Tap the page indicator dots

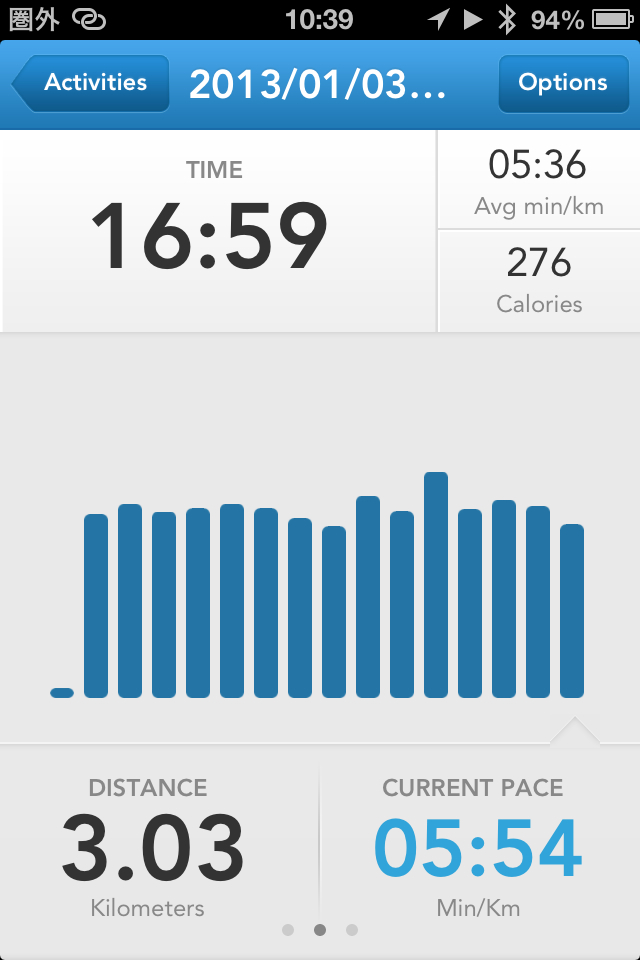320,930
